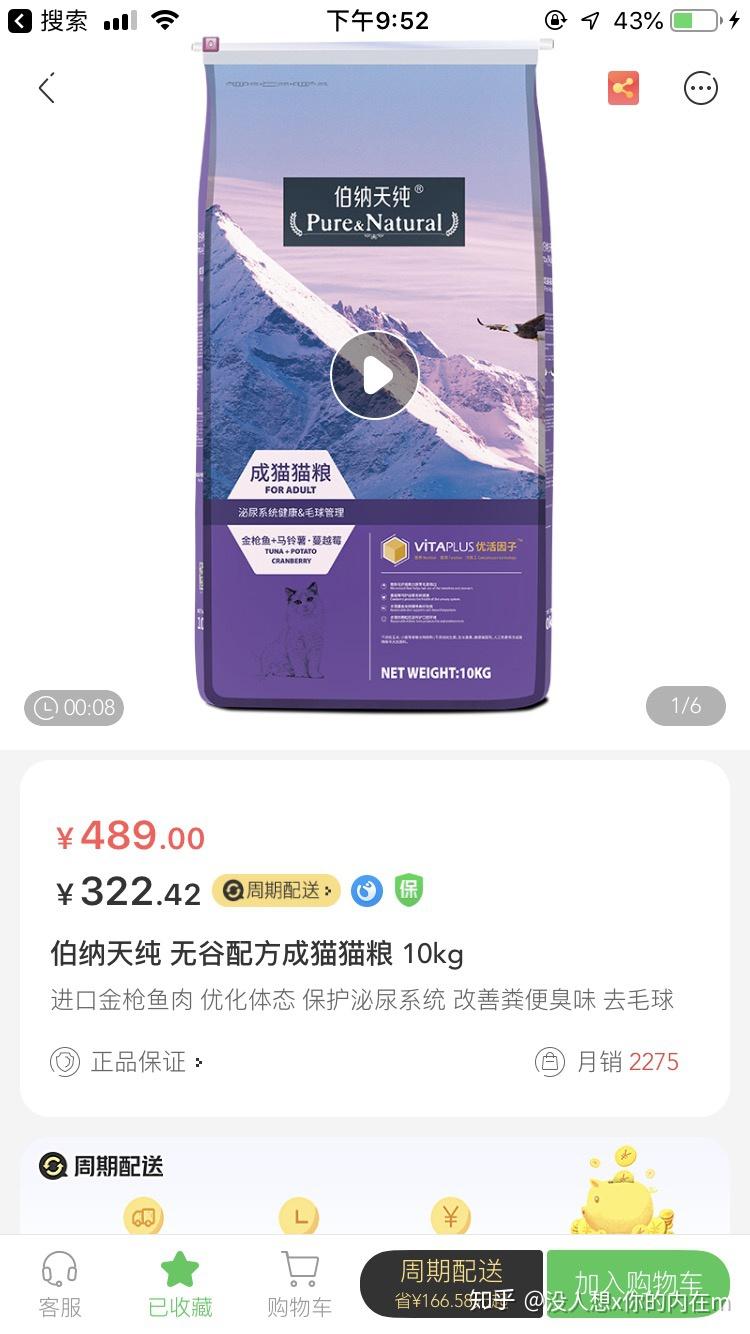Image resolution: width=750 pixels, height=1334 pixels.
Task: Open the 周期配送 price tag chip
Action: pos(276,890)
